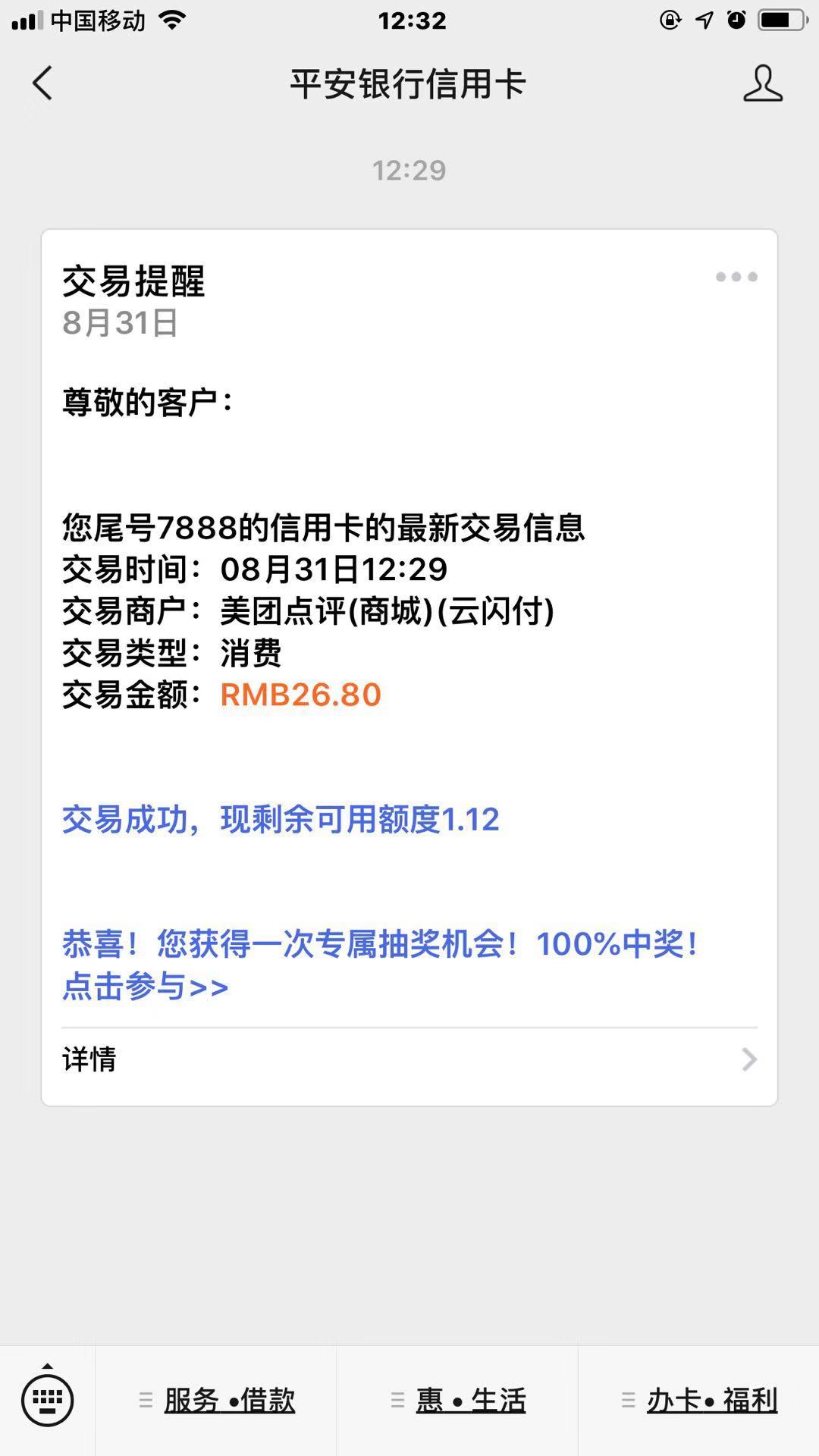Switch to keyboard input mode
The width and height of the screenshot is (819, 1456).
47,1400
